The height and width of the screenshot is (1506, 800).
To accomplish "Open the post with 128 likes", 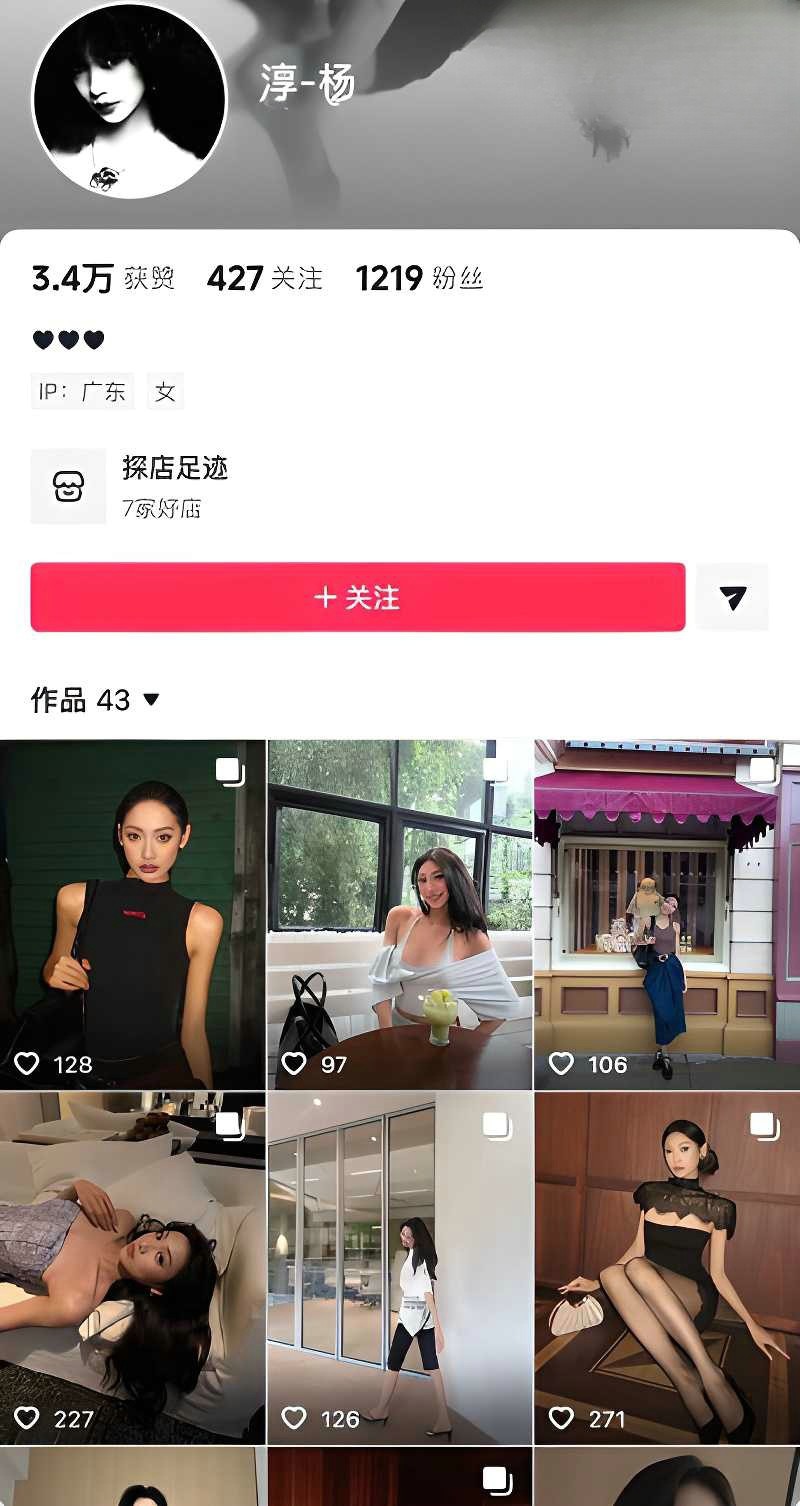I will 133,915.
